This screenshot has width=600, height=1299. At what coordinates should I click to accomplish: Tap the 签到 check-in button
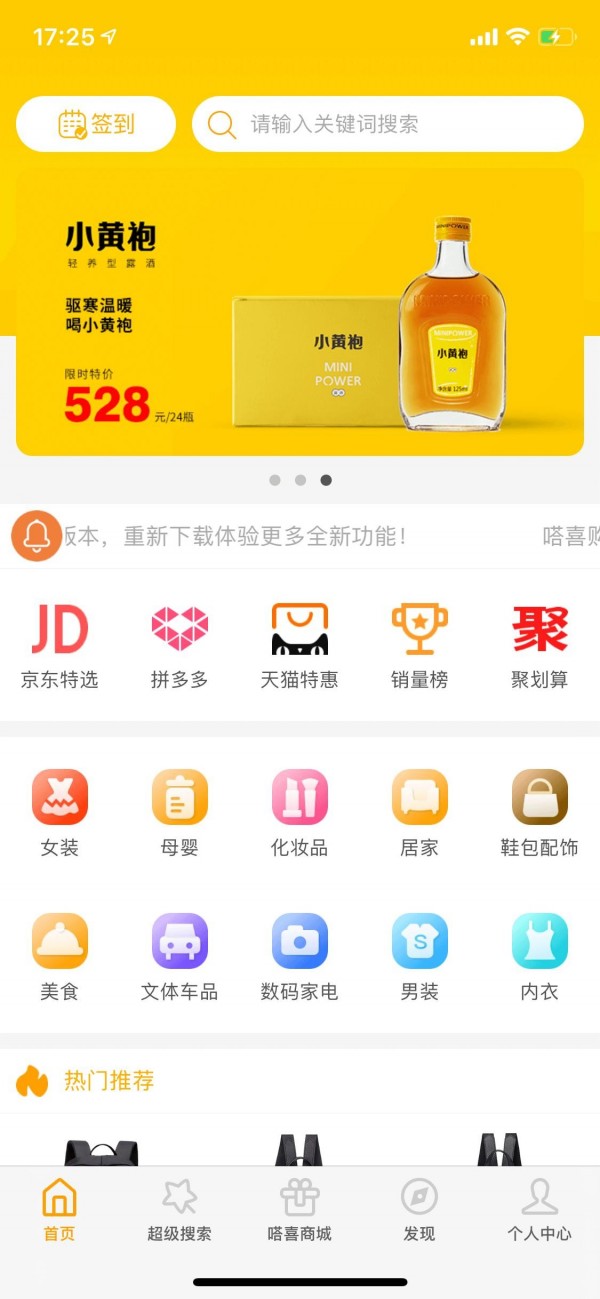pyautogui.click(x=96, y=124)
